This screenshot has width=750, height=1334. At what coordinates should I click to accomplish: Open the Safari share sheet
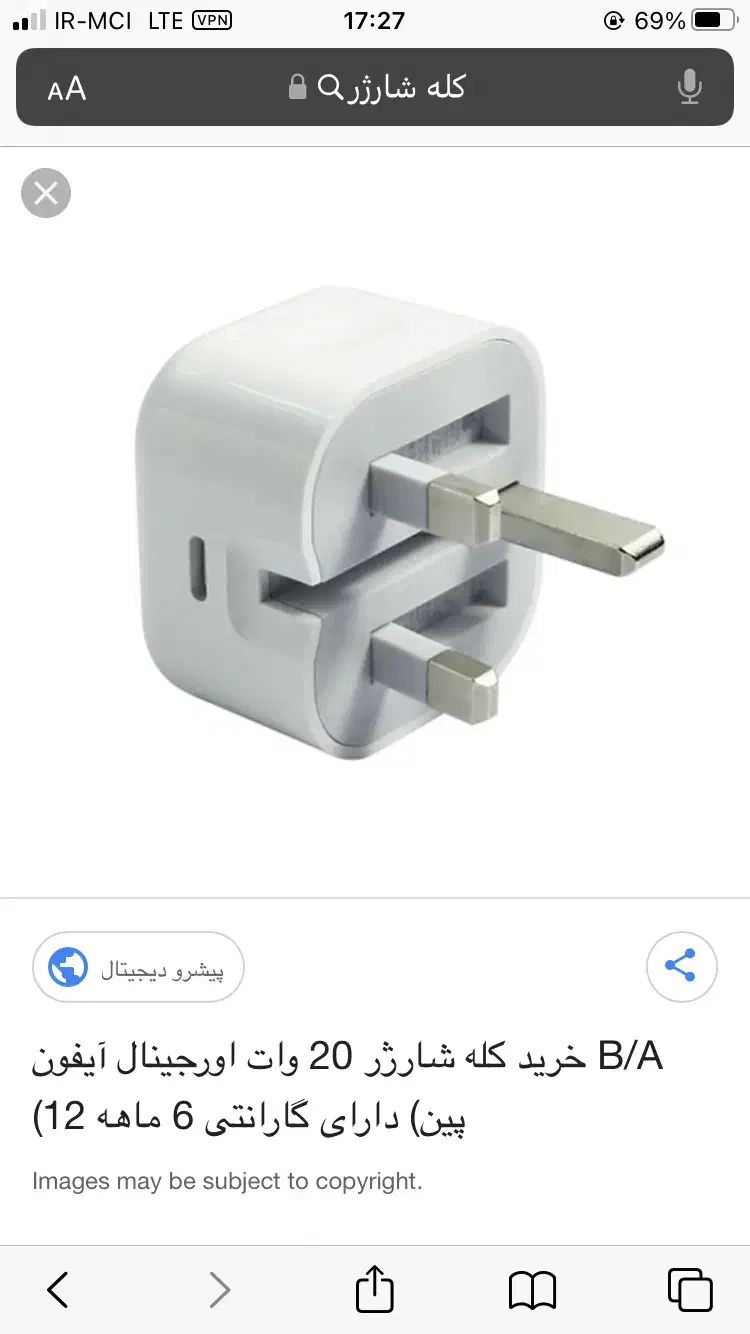[x=375, y=1288]
